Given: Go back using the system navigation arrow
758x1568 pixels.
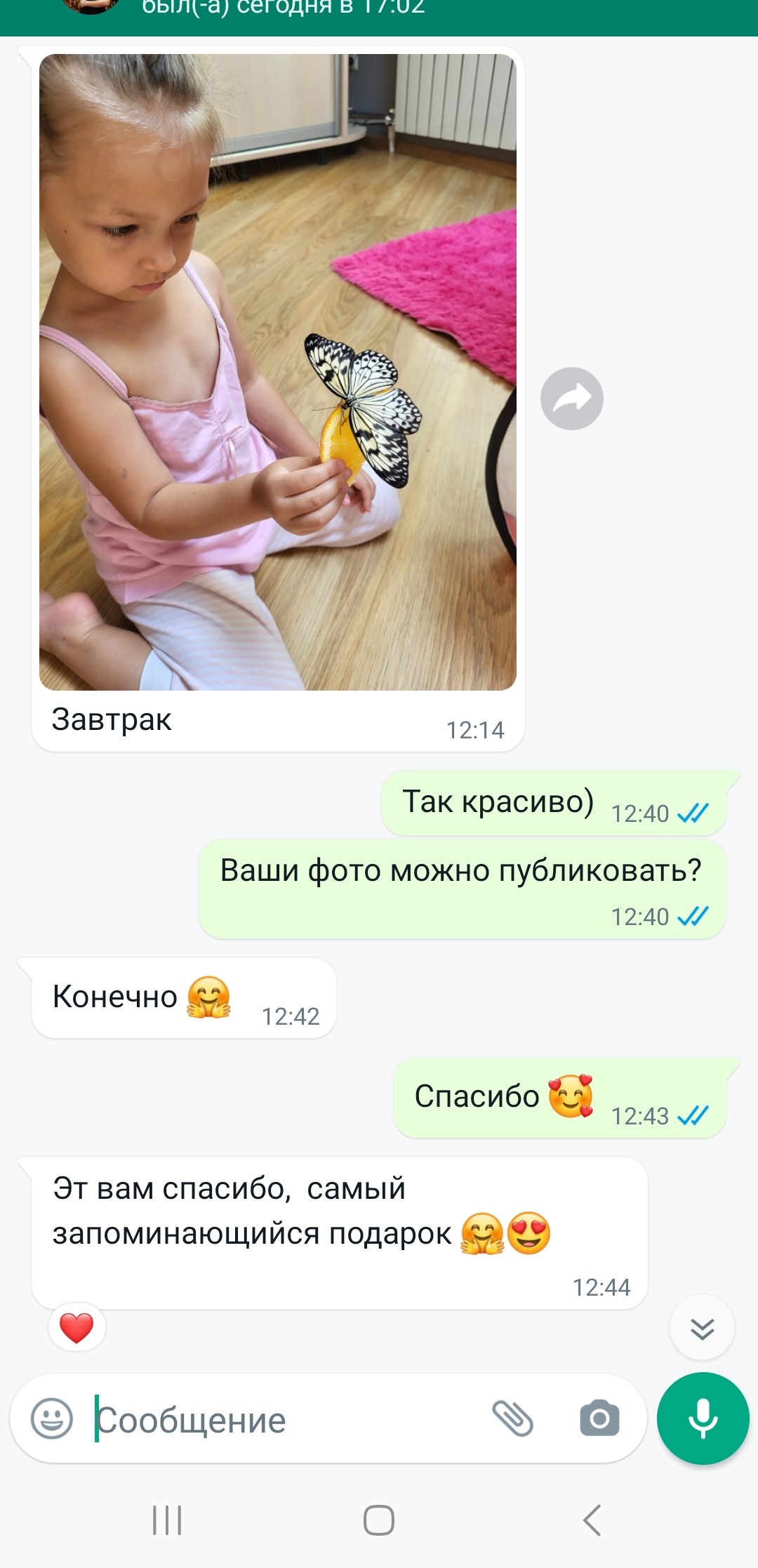Looking at the screenshot, I should point(592,1520).
